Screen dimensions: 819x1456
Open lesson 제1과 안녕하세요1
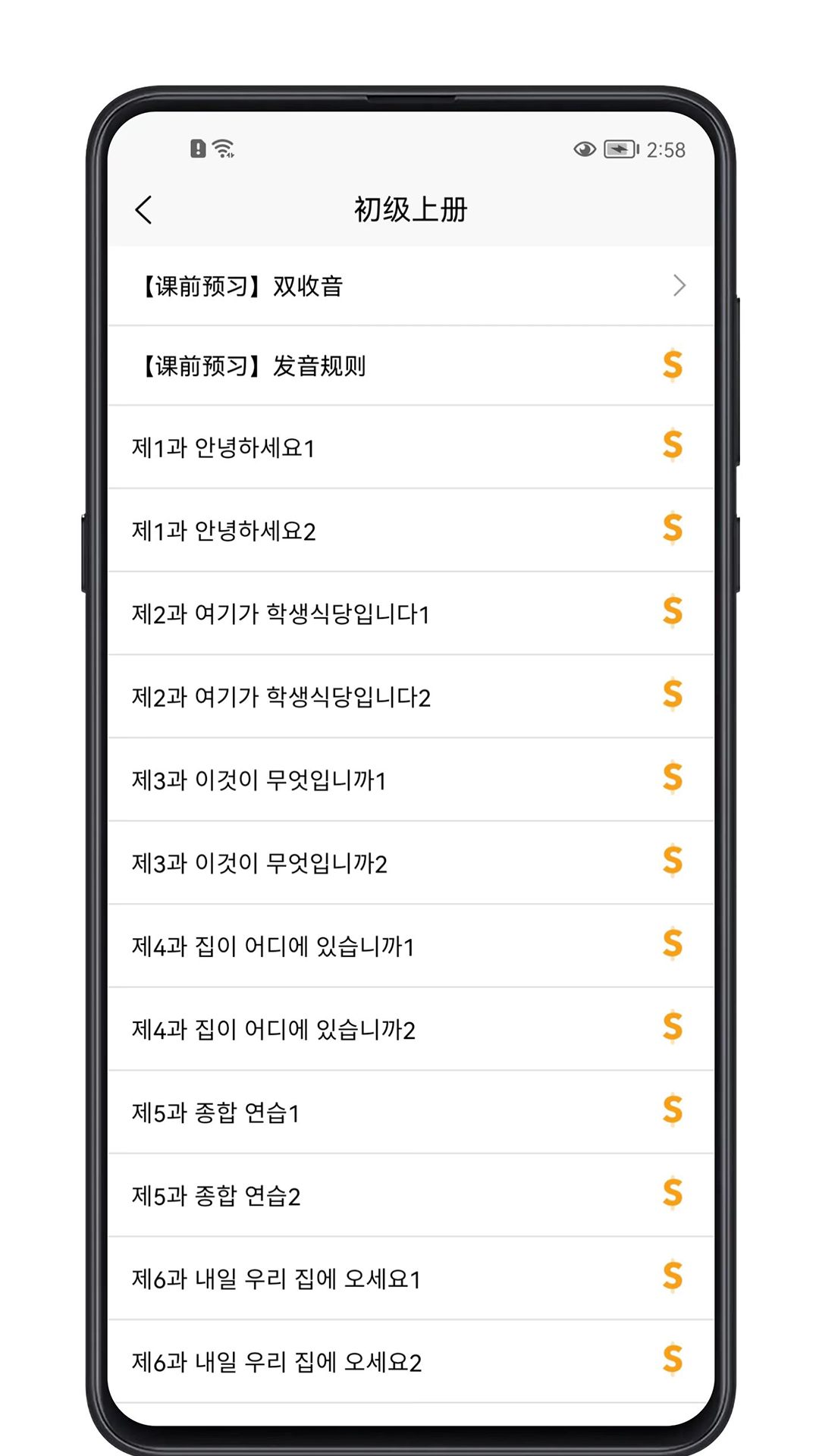click(x=409, y=447)
